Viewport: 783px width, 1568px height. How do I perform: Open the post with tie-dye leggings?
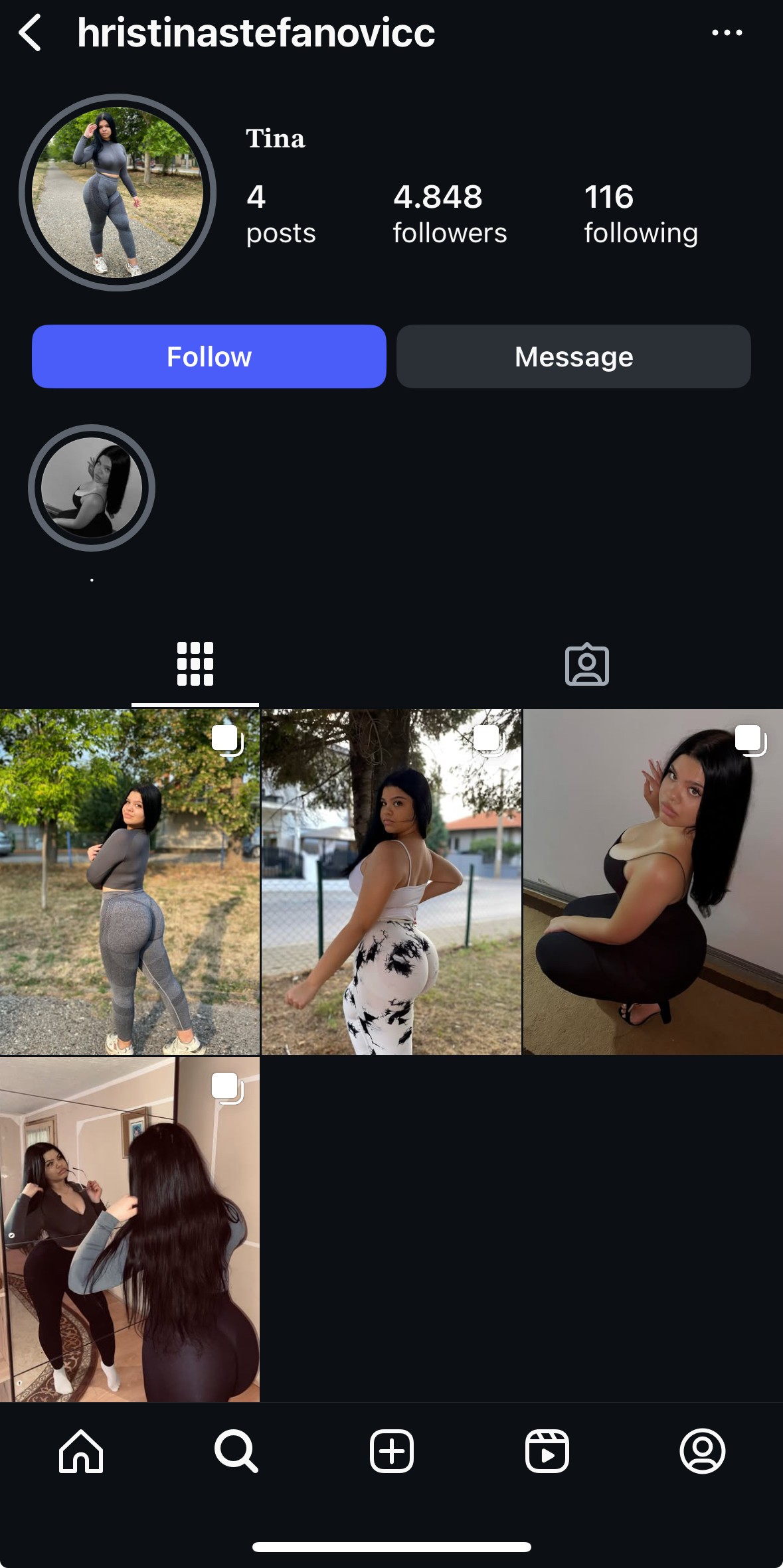click(x=391, y=882)
